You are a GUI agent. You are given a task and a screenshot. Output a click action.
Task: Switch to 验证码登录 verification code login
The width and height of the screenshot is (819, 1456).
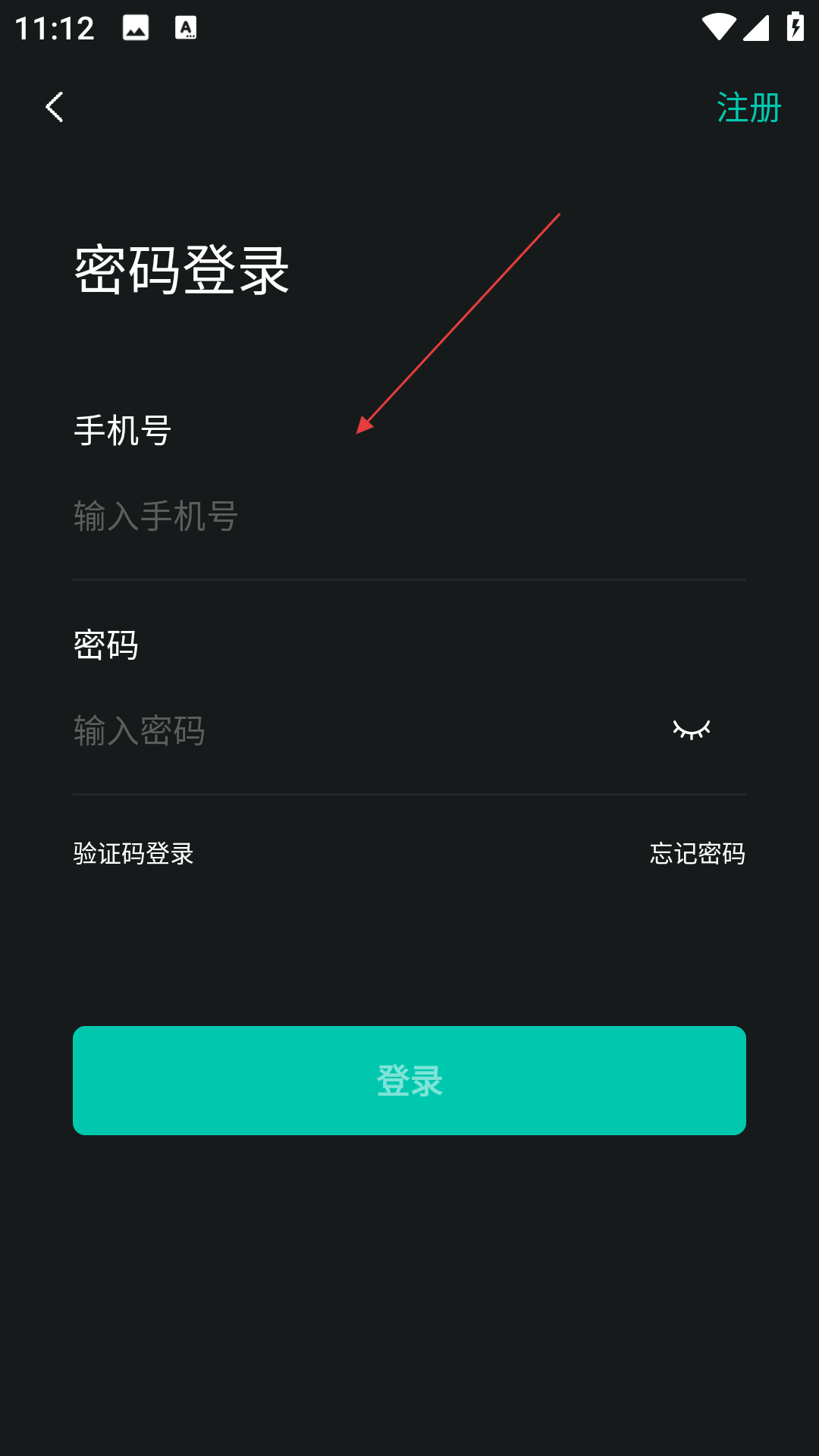coord(133,853)
